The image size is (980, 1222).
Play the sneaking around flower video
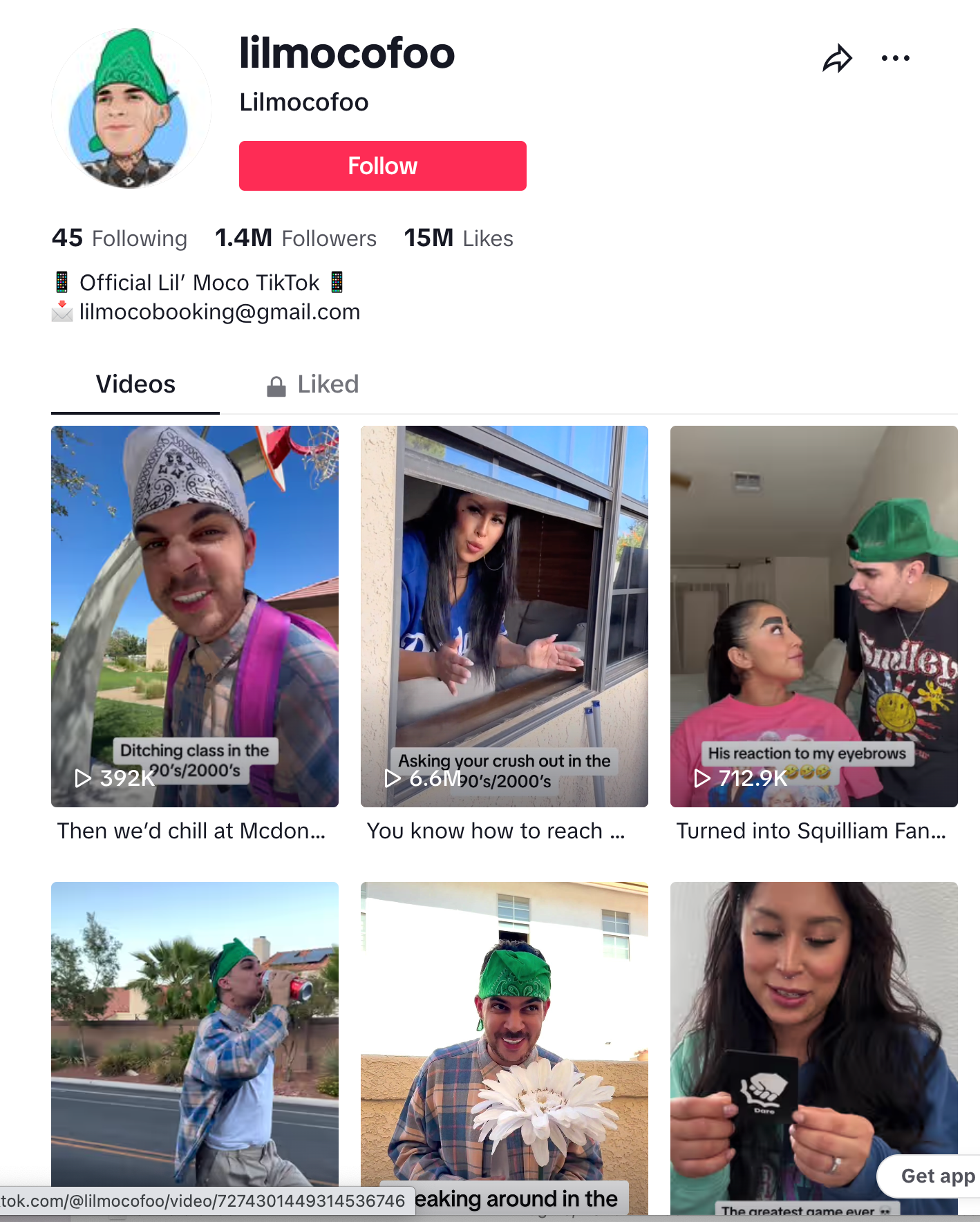tap(504, 1037)
